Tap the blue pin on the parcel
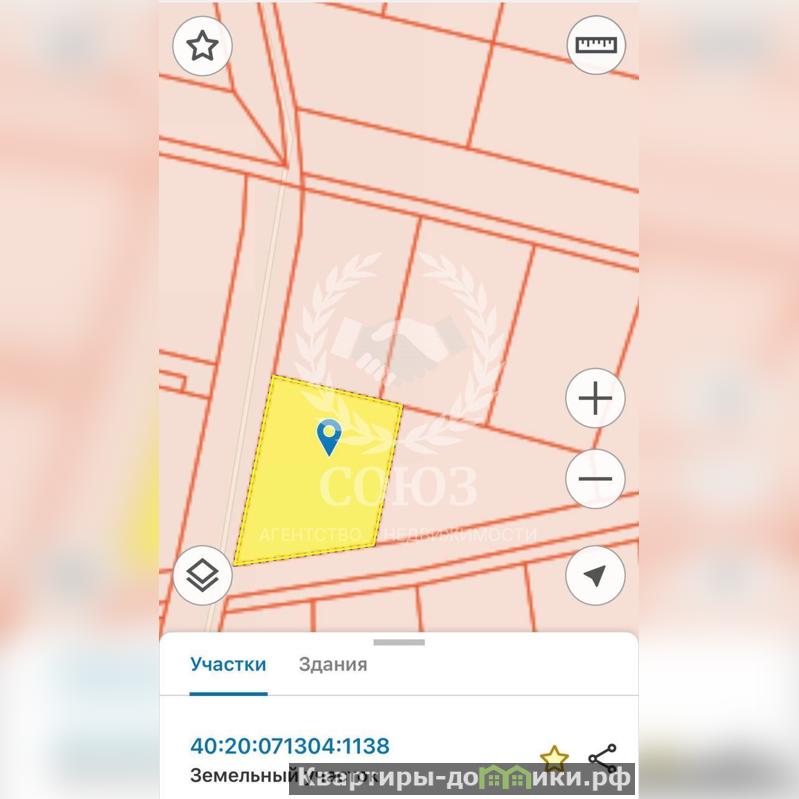Image resolution: width=799 pixels, height=799 pixels. pos(329,437)
